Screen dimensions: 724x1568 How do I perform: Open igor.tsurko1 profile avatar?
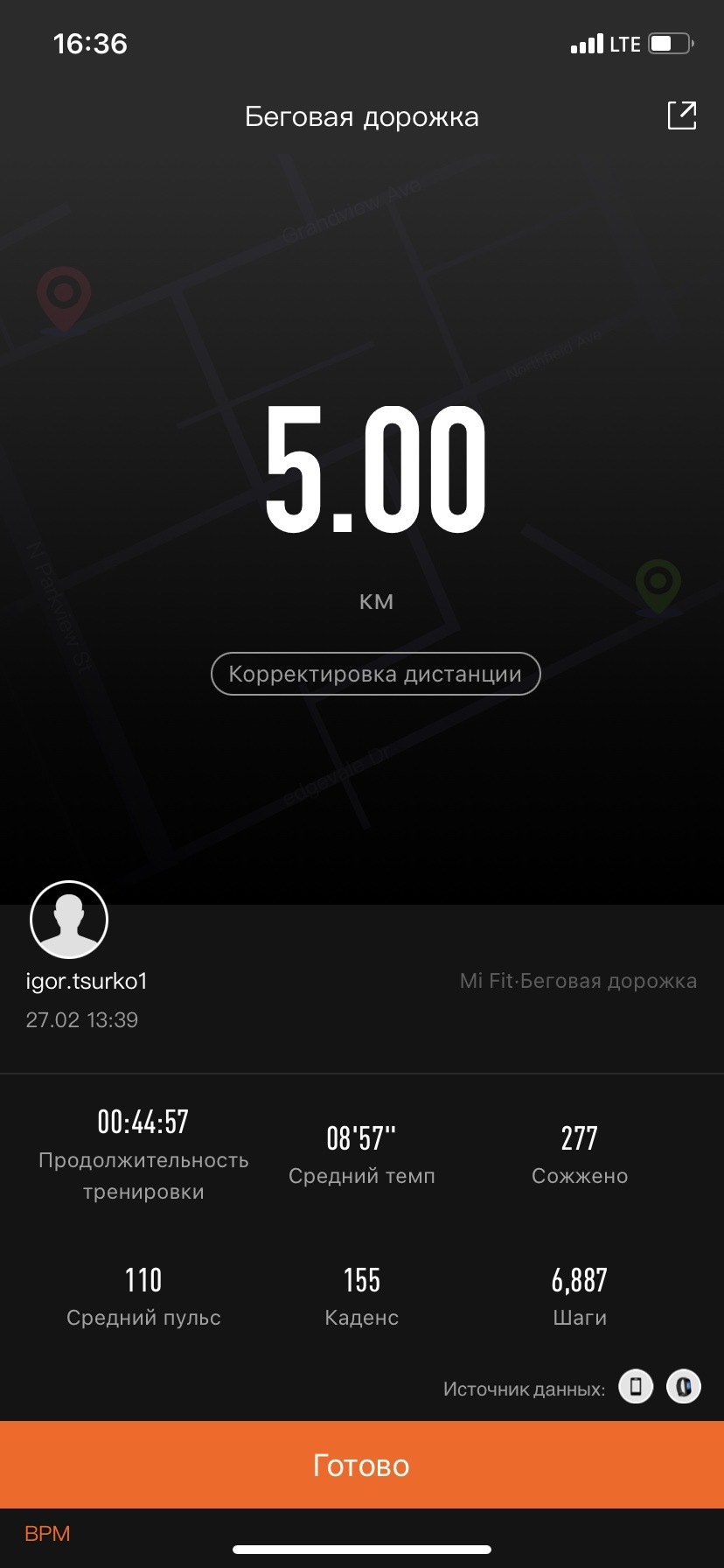(x=69, y=920)
